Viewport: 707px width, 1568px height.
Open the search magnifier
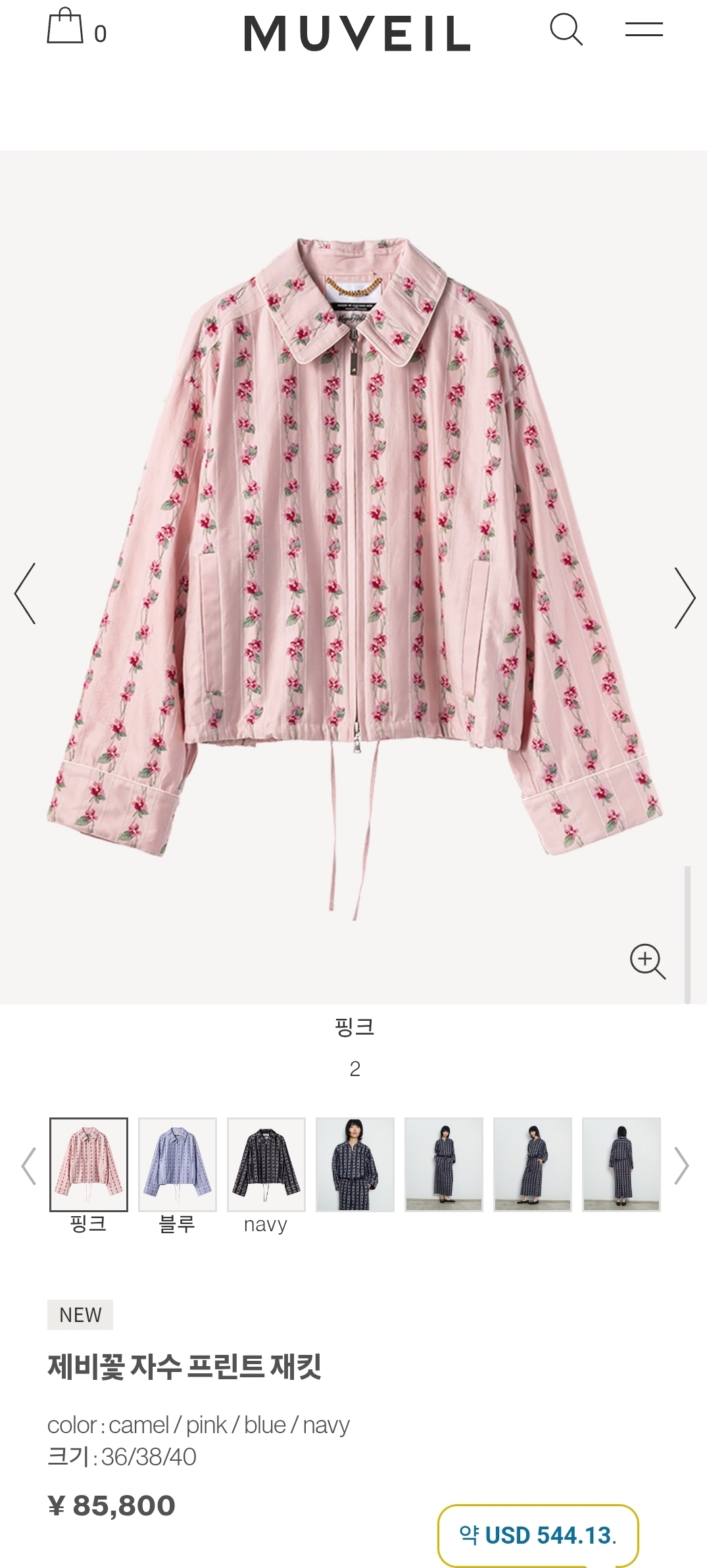566,30
